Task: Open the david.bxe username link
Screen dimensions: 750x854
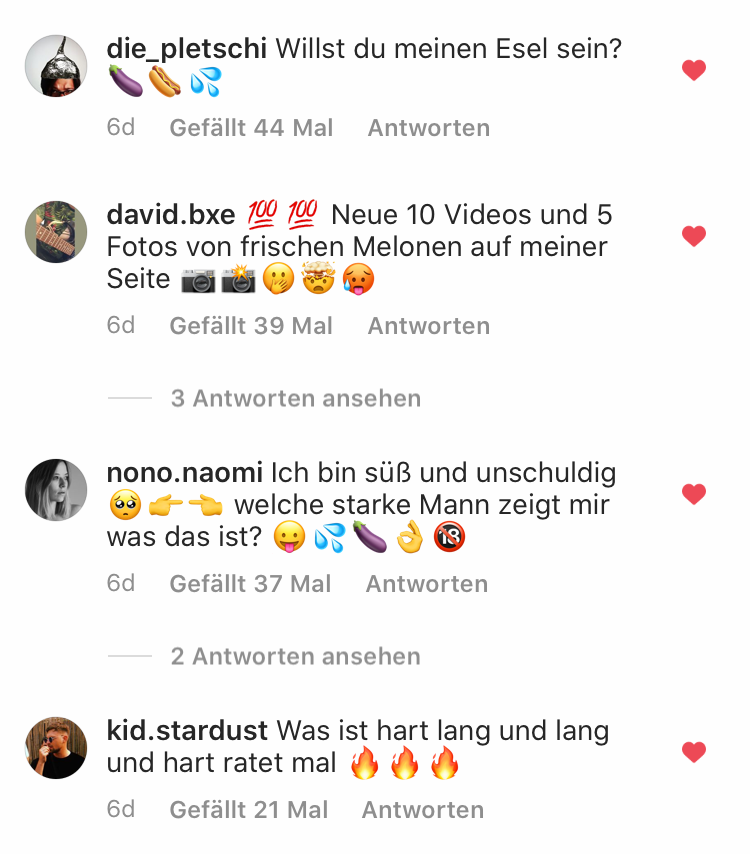Action: click(170, 215)
